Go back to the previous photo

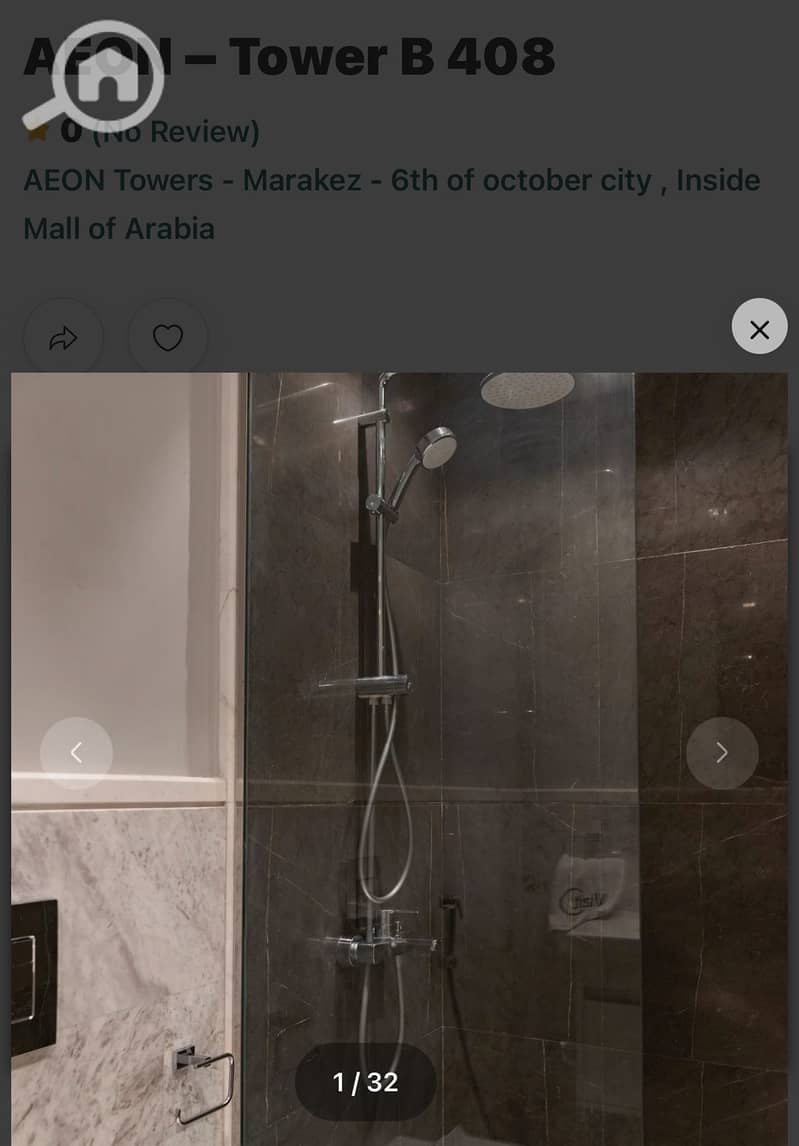76,753
